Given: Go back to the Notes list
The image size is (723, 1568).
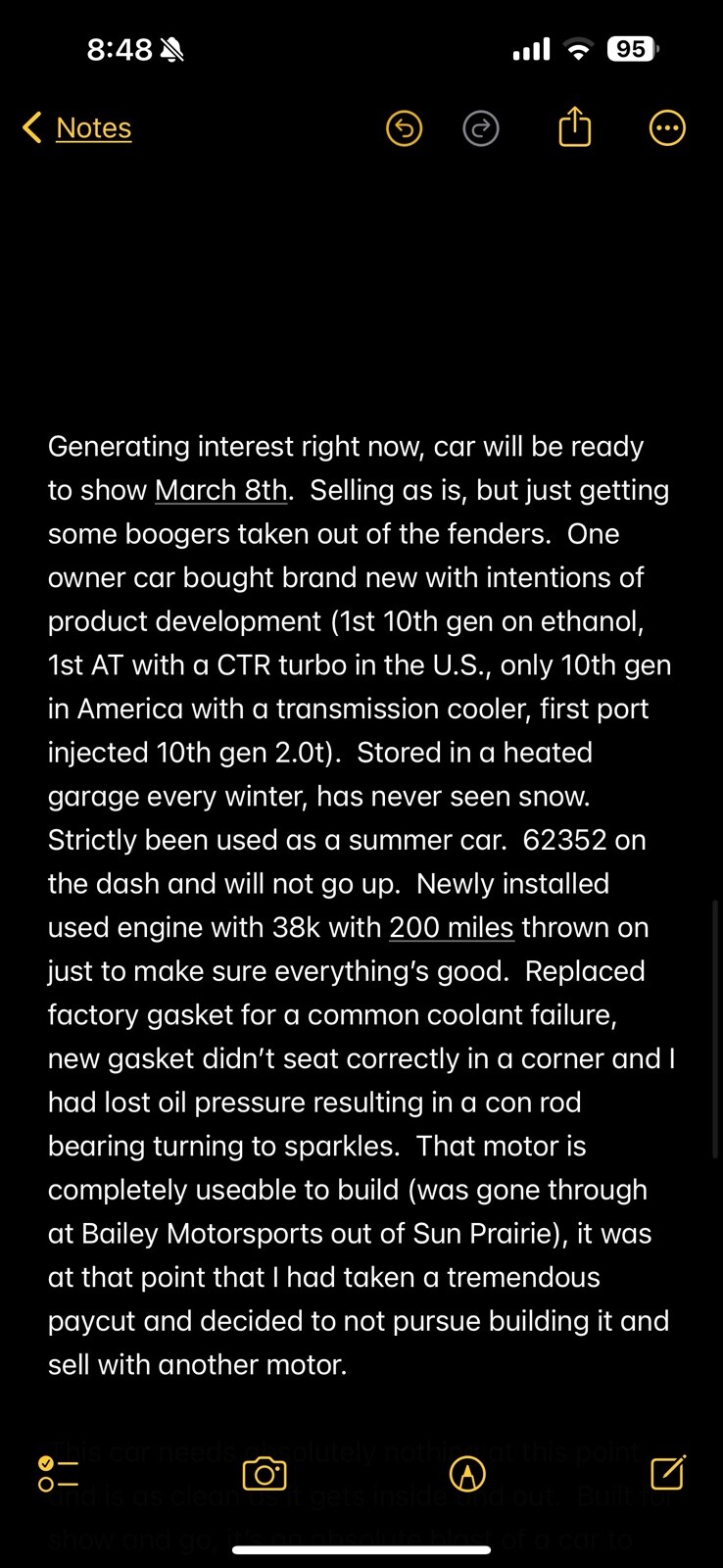Looking at the screenshot, I should (x=76, y=127).
